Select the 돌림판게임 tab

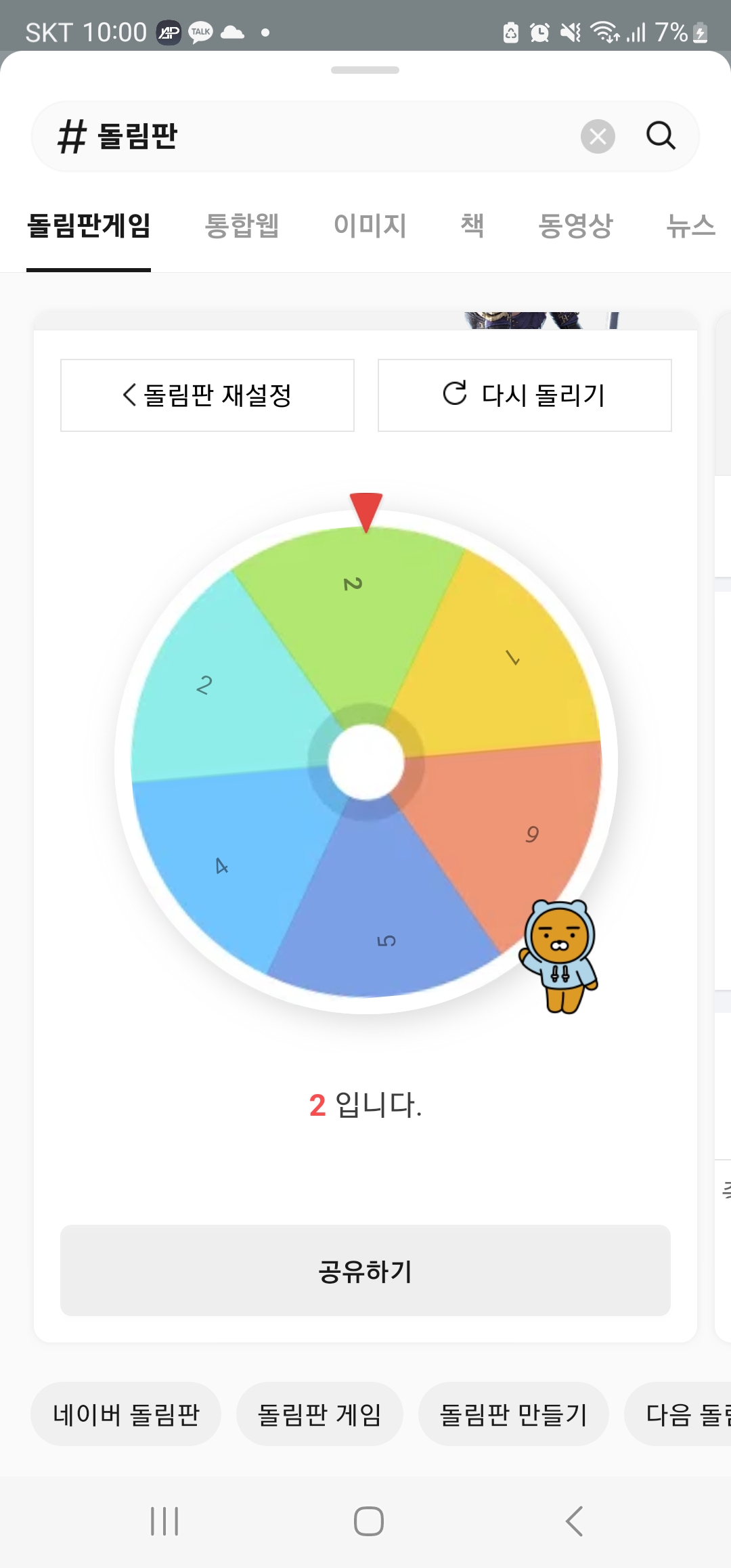[89, 225]
